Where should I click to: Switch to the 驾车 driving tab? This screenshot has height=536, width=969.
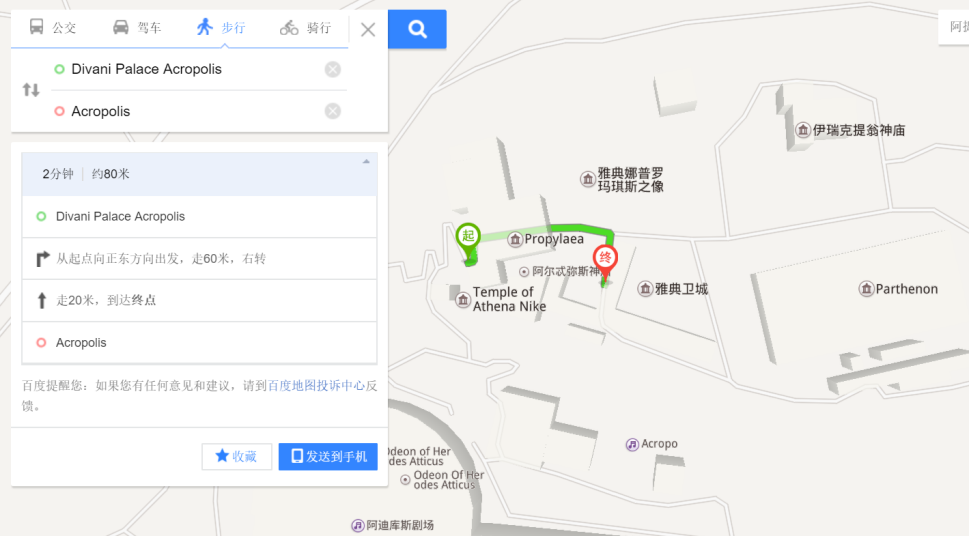pos(136,28)
